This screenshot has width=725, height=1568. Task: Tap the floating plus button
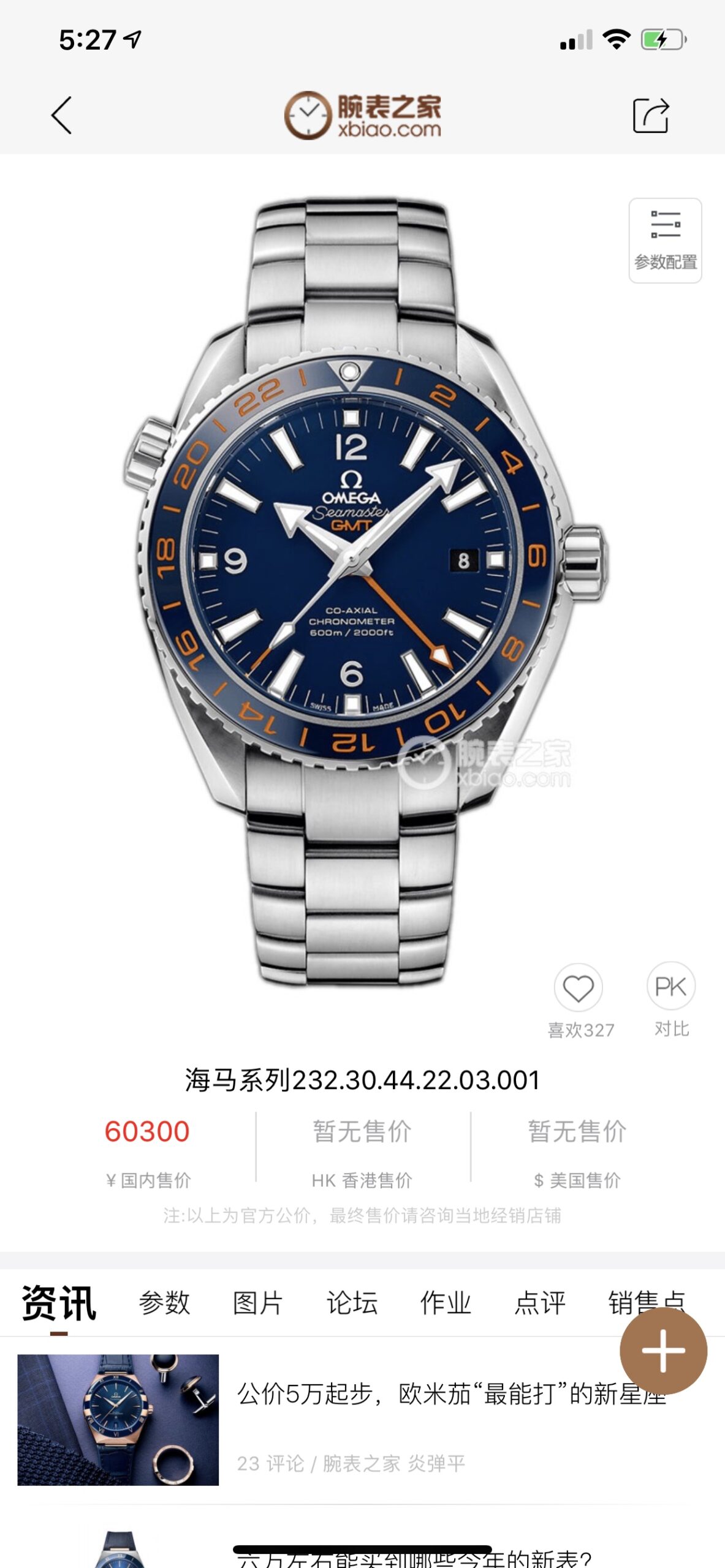(x=663, y=1351)
